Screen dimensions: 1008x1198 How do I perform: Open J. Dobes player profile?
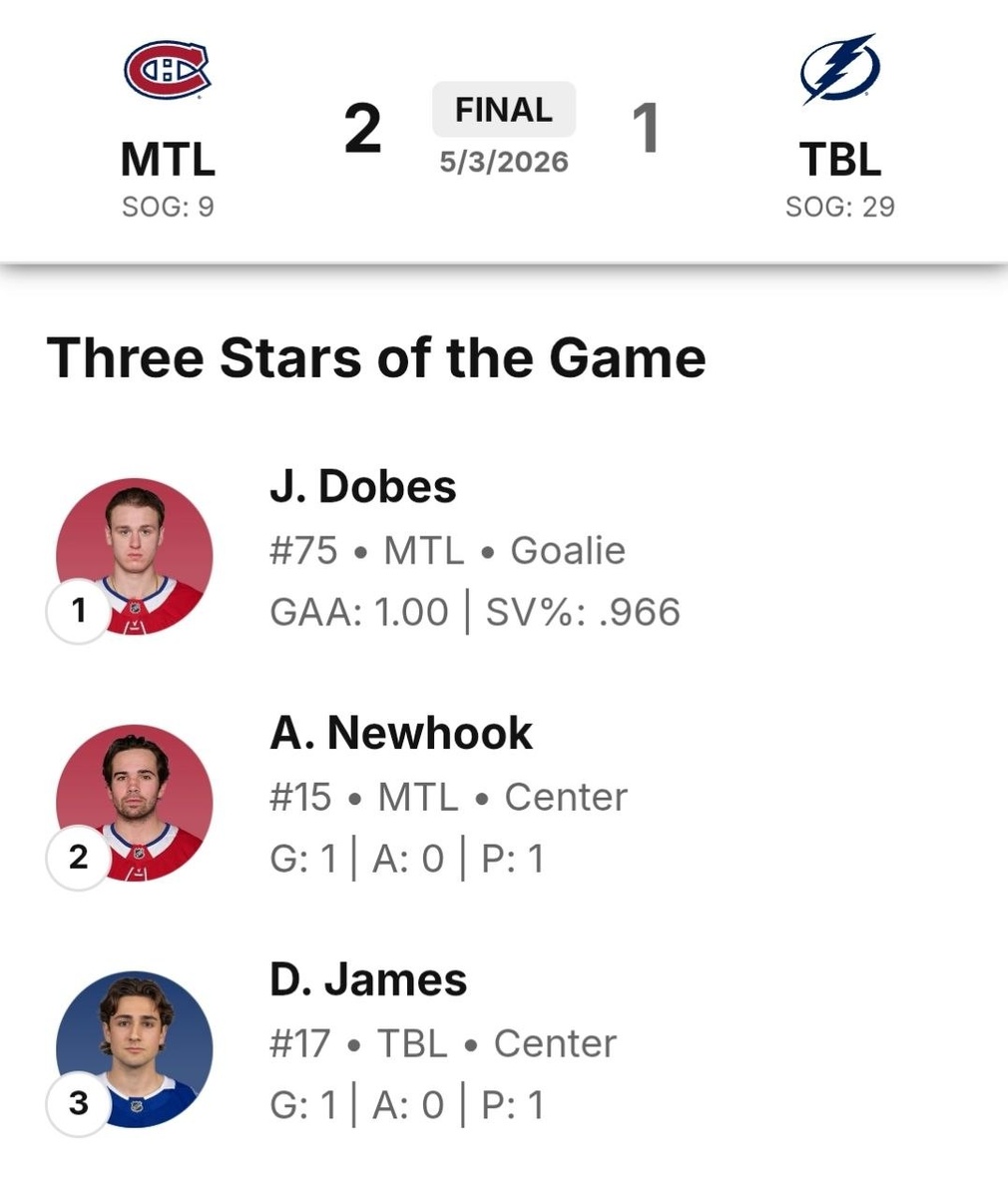click(x=363, y=487)
